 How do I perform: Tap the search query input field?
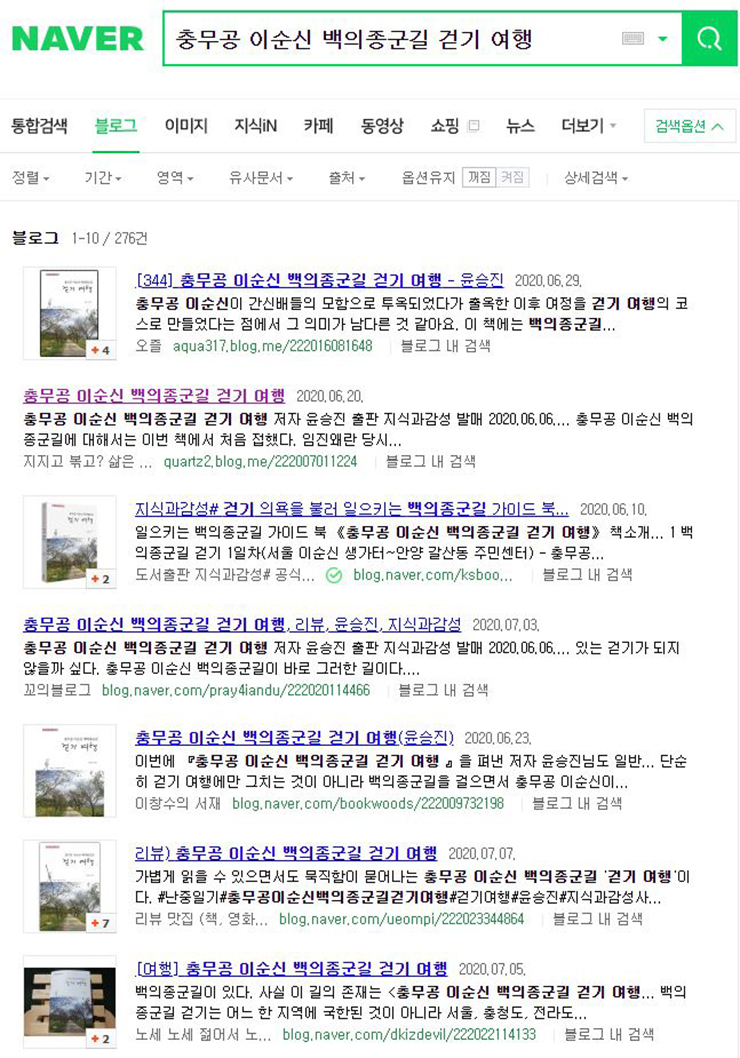click(390, 39)
